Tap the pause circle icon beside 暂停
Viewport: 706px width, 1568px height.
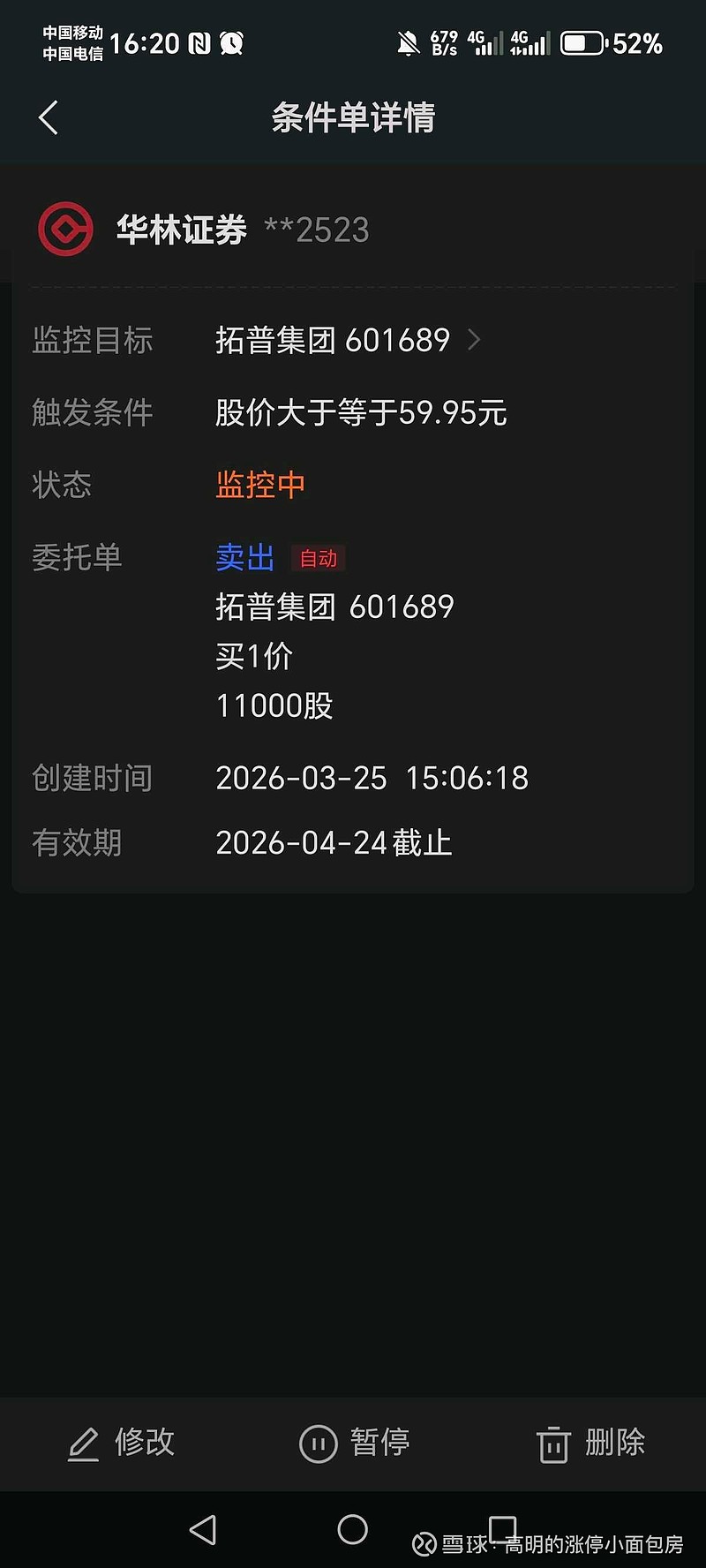(318, 1443)
